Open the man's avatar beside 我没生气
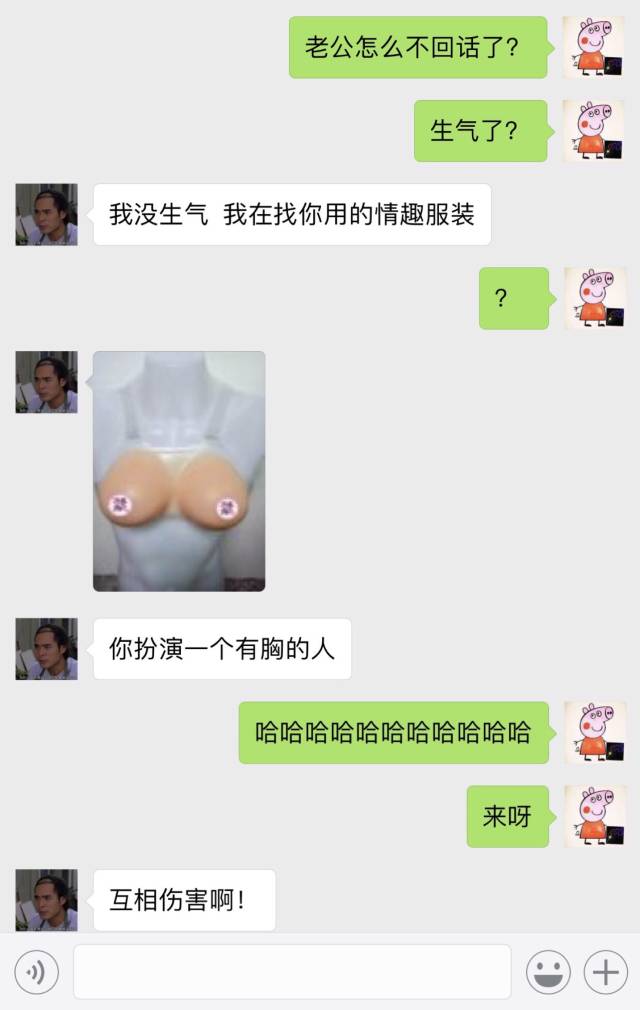 [x=46, y=214]
